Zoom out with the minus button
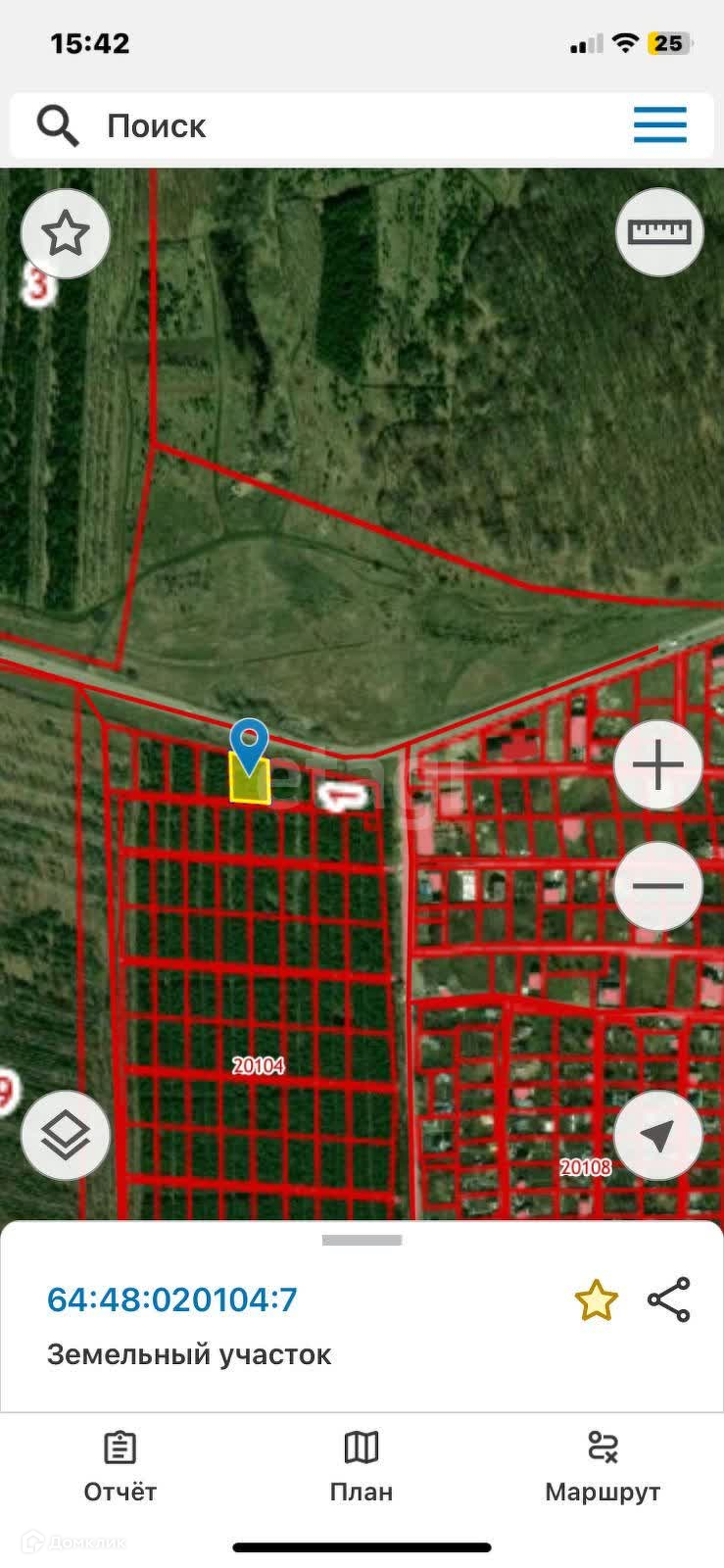This screenshot has width=724, height=1568. (658, 886)
